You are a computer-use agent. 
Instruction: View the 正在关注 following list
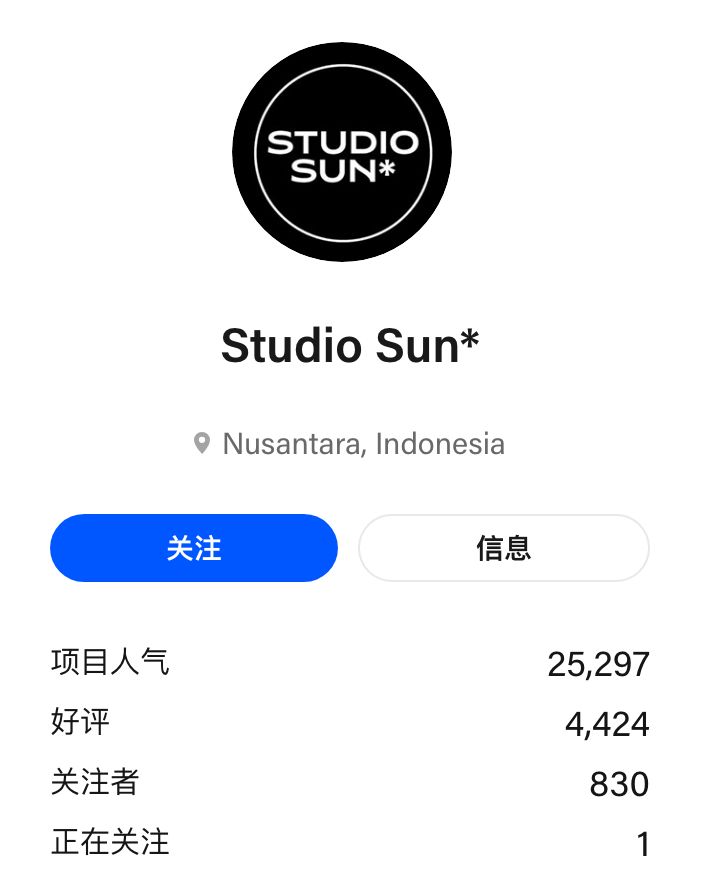point(110,842)
